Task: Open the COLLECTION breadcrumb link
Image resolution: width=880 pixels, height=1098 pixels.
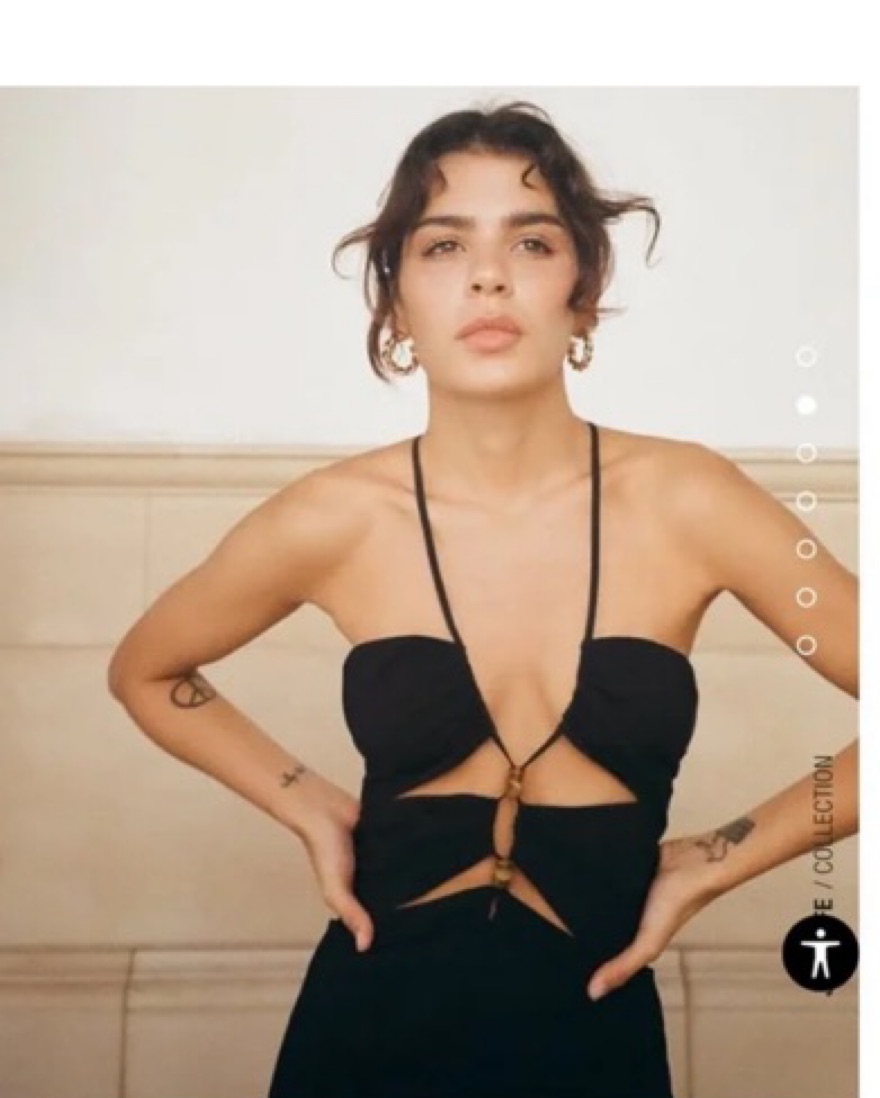Action: (823, 814)
